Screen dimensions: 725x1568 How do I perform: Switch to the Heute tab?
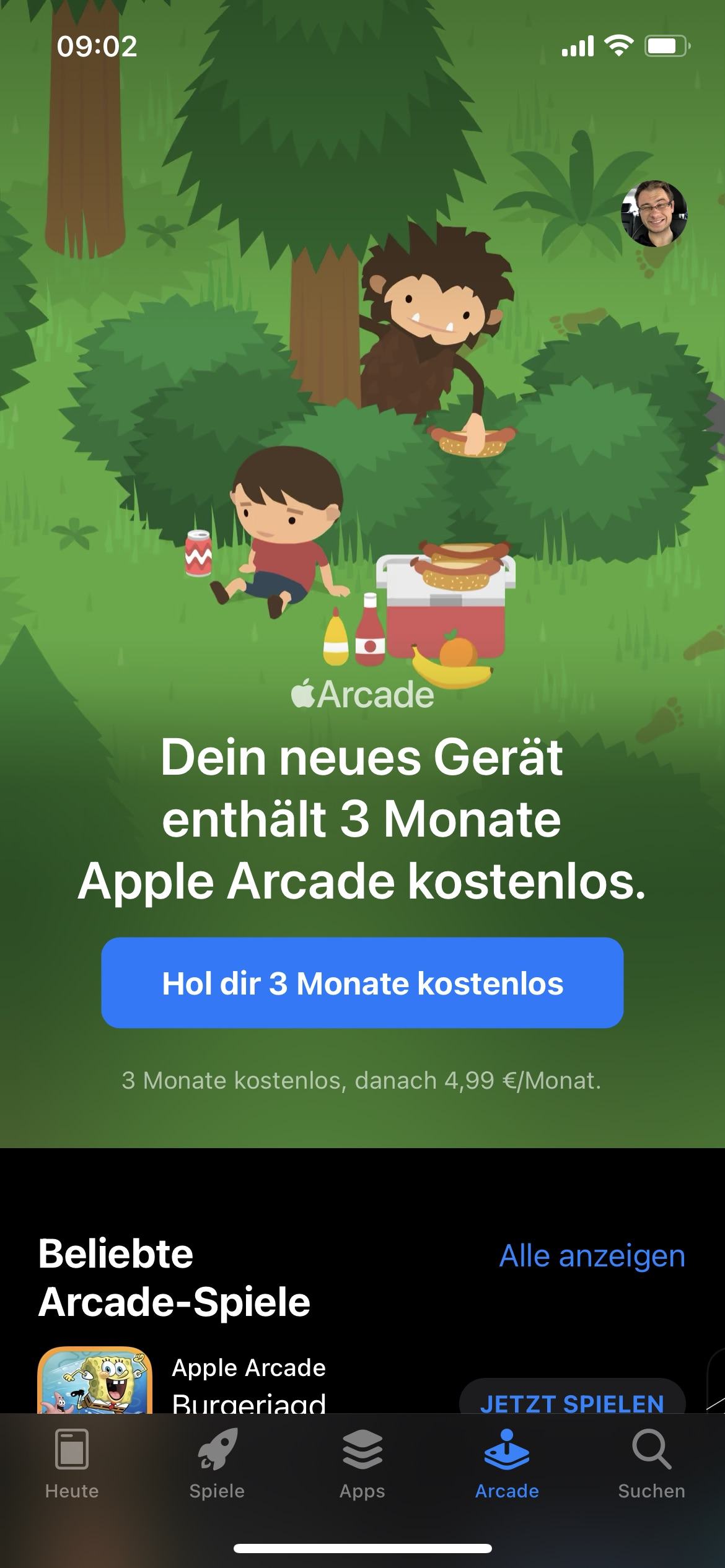(72, 1464)
